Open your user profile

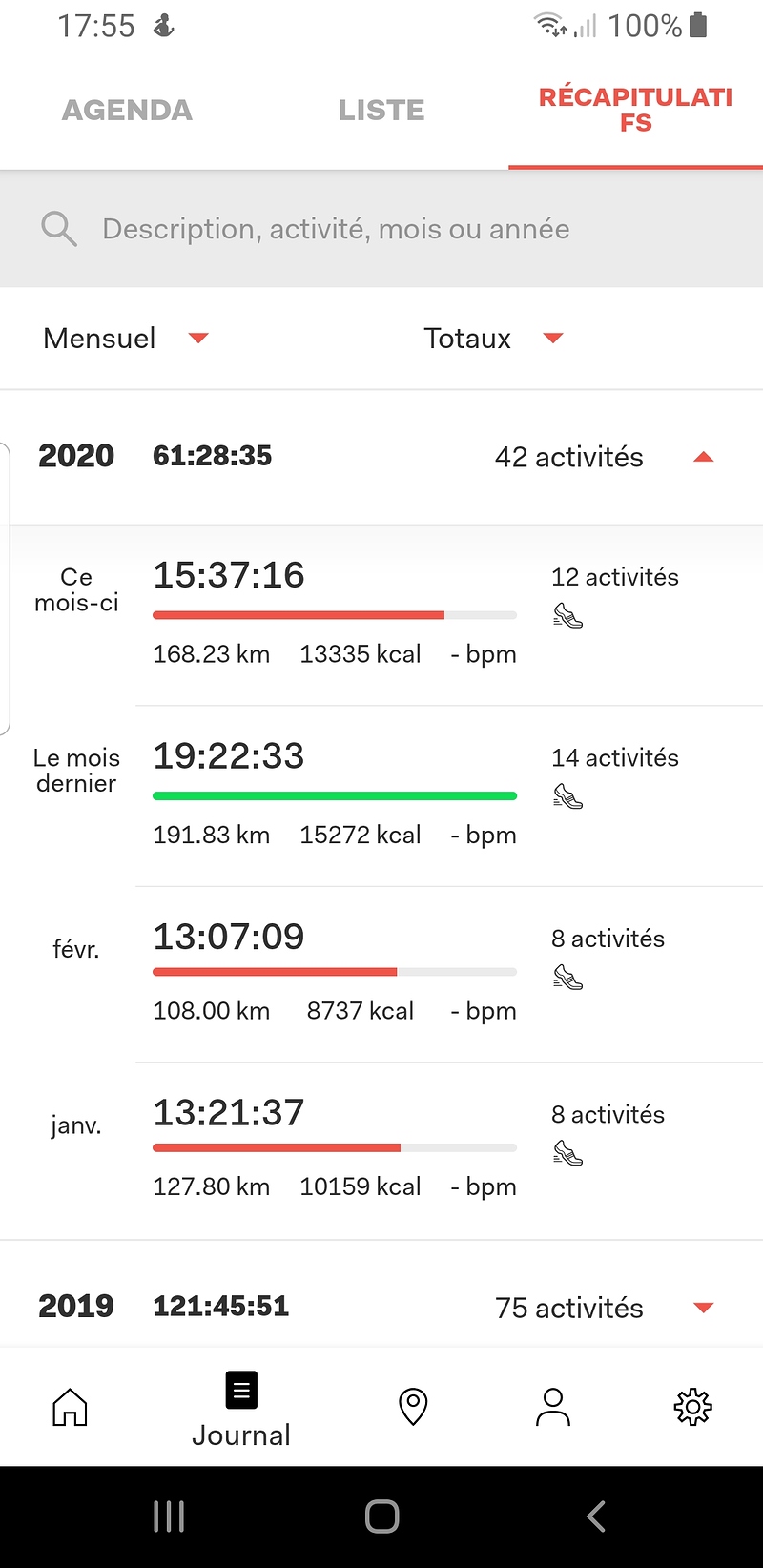[553, 1406]
